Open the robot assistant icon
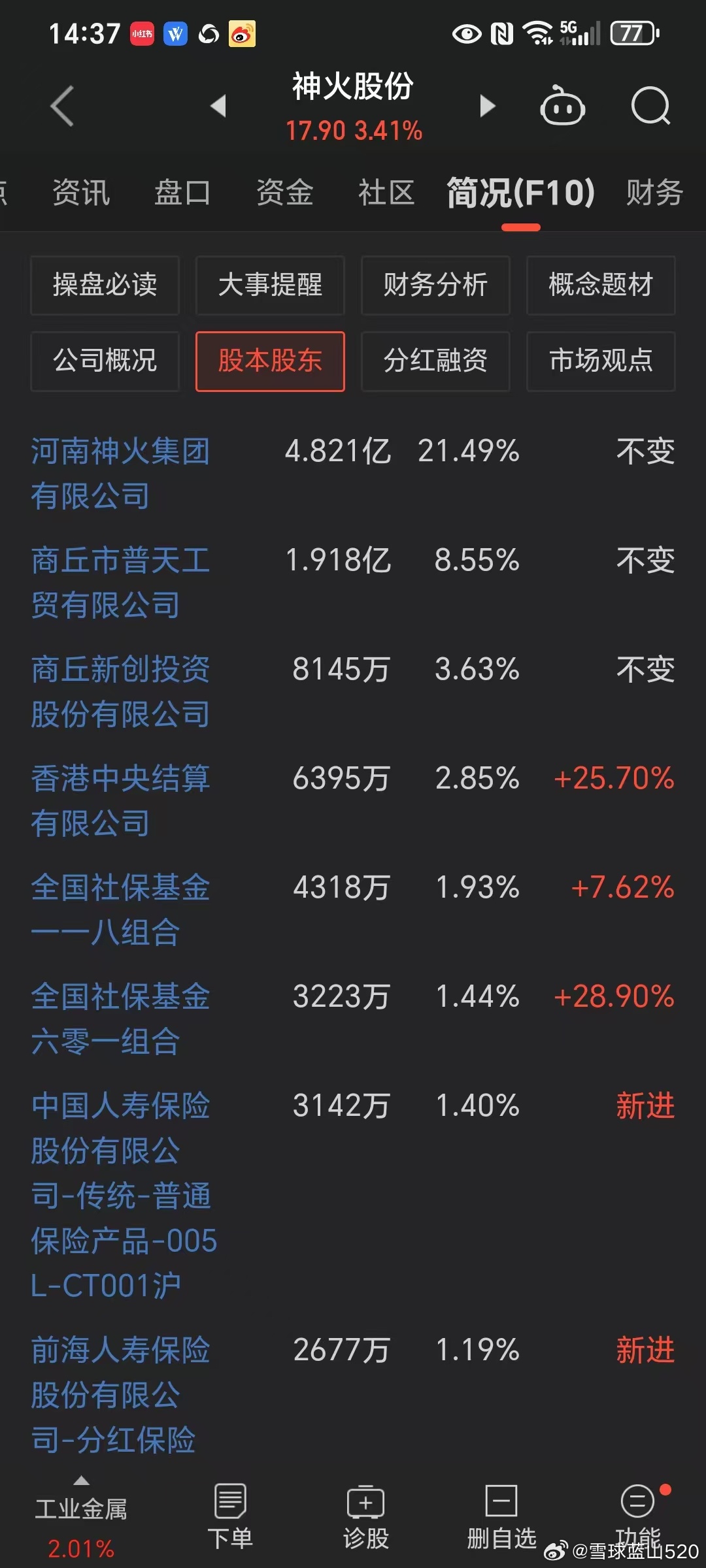 [x=562, y=106]
